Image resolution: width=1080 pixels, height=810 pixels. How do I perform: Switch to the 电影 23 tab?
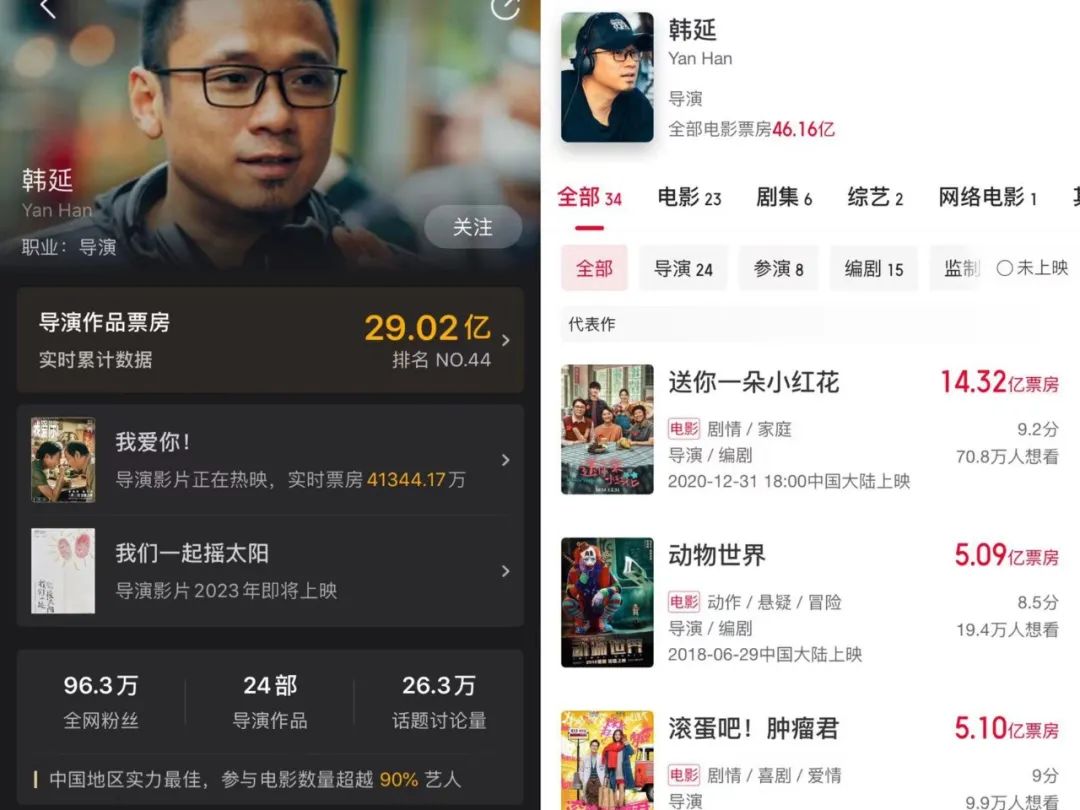(689, 198)
